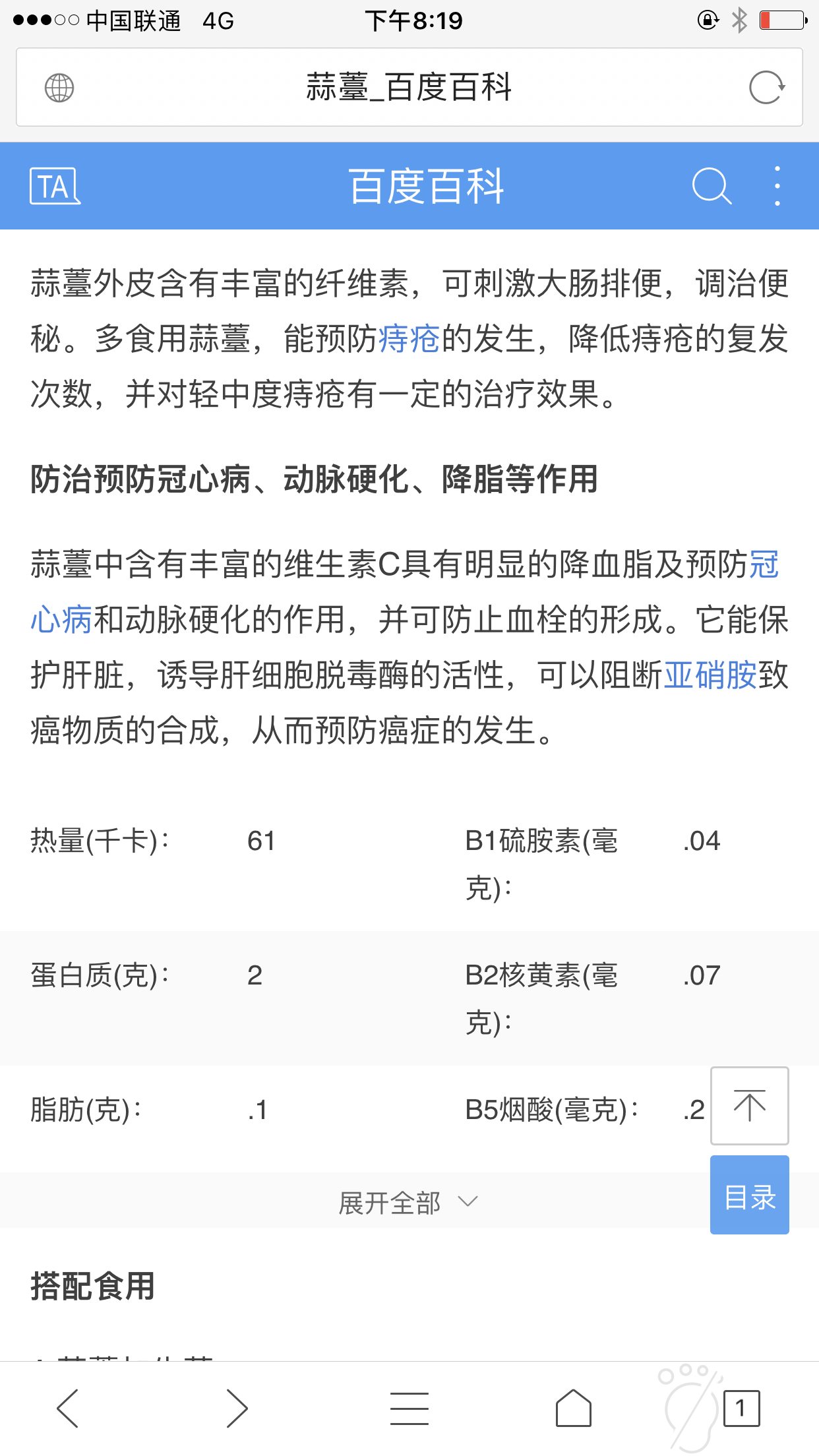Open the three-dot overflow menu

[778, 186]
